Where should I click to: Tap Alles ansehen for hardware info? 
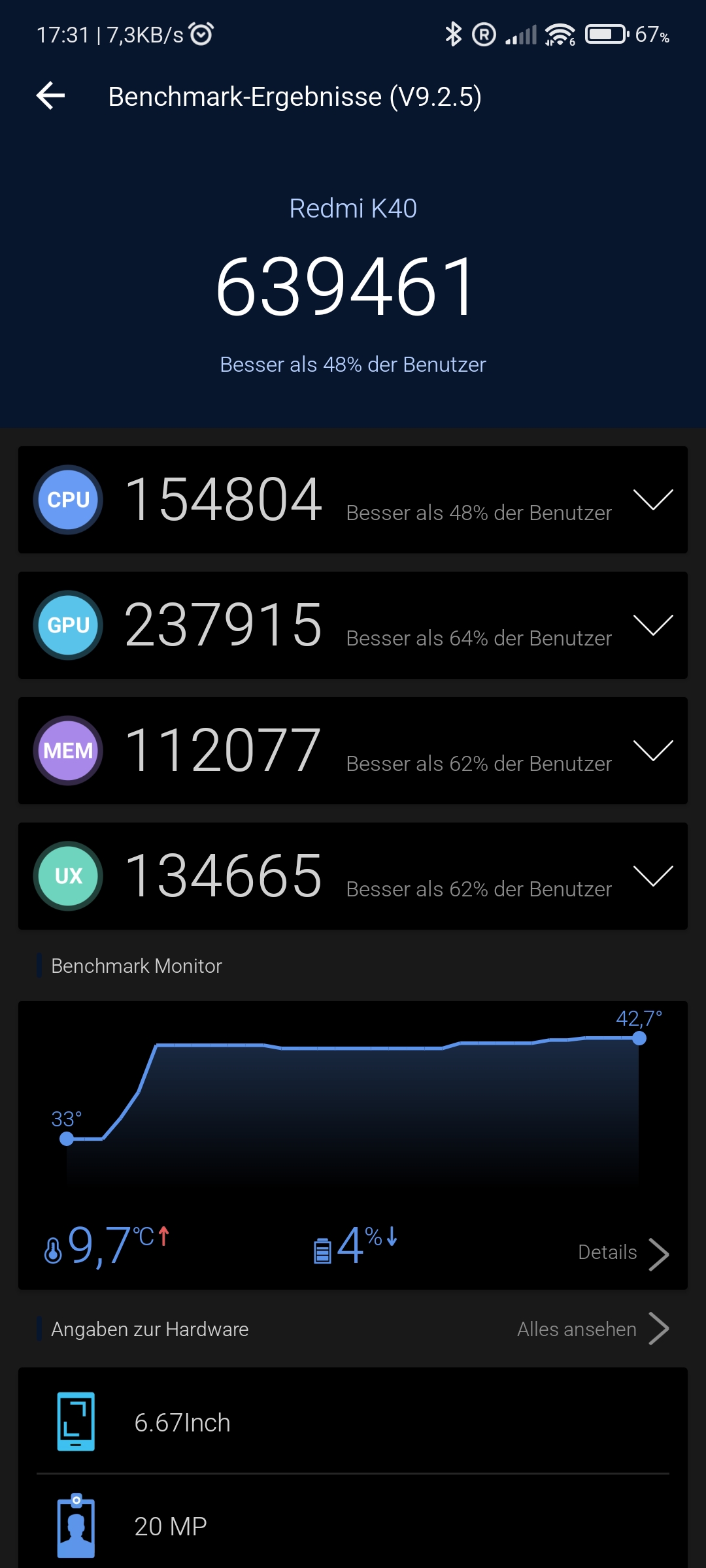pyautogui.click(x=593, y=1329)
